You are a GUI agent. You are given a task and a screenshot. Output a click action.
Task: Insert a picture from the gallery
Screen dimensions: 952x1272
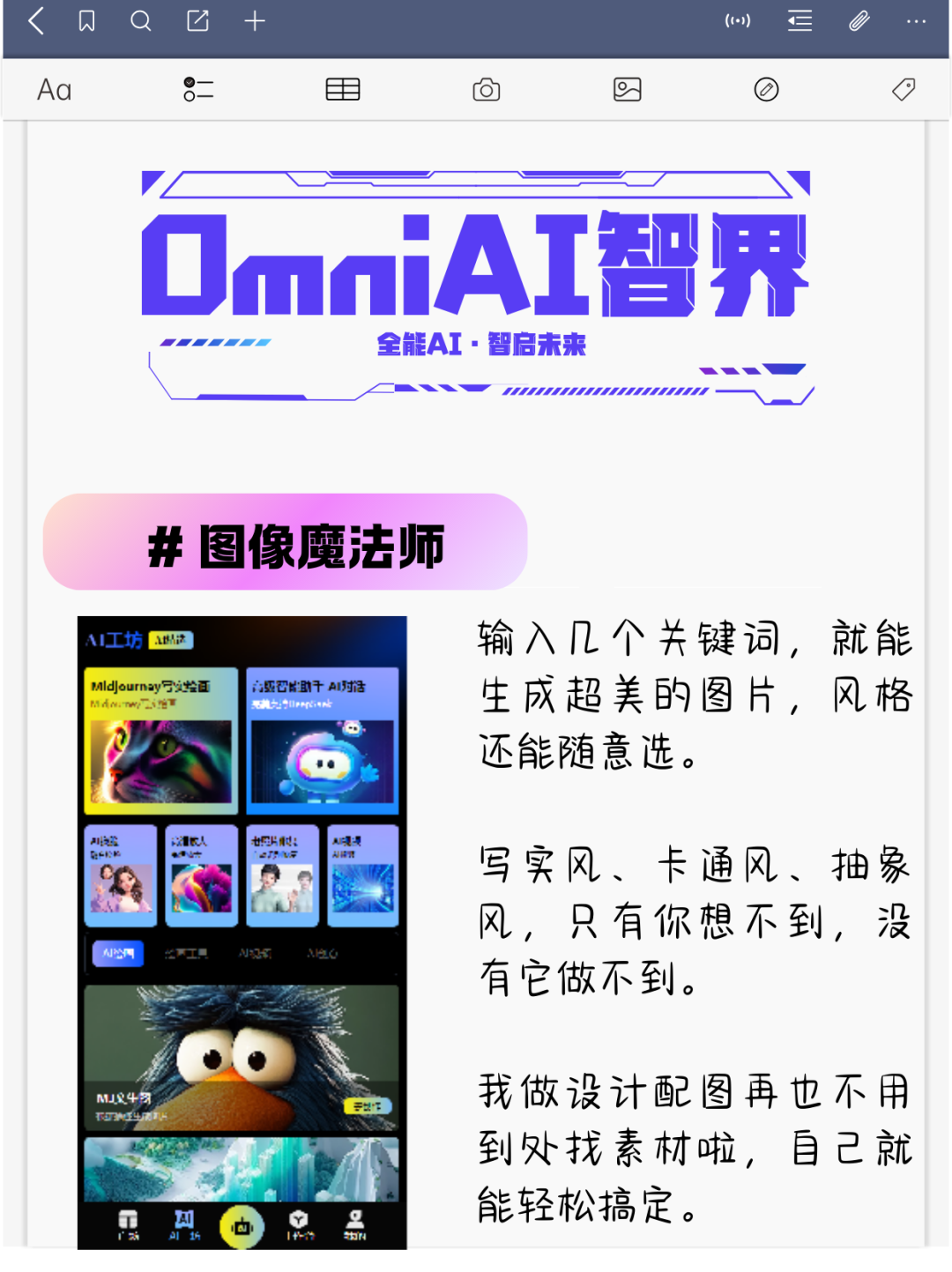627,90
